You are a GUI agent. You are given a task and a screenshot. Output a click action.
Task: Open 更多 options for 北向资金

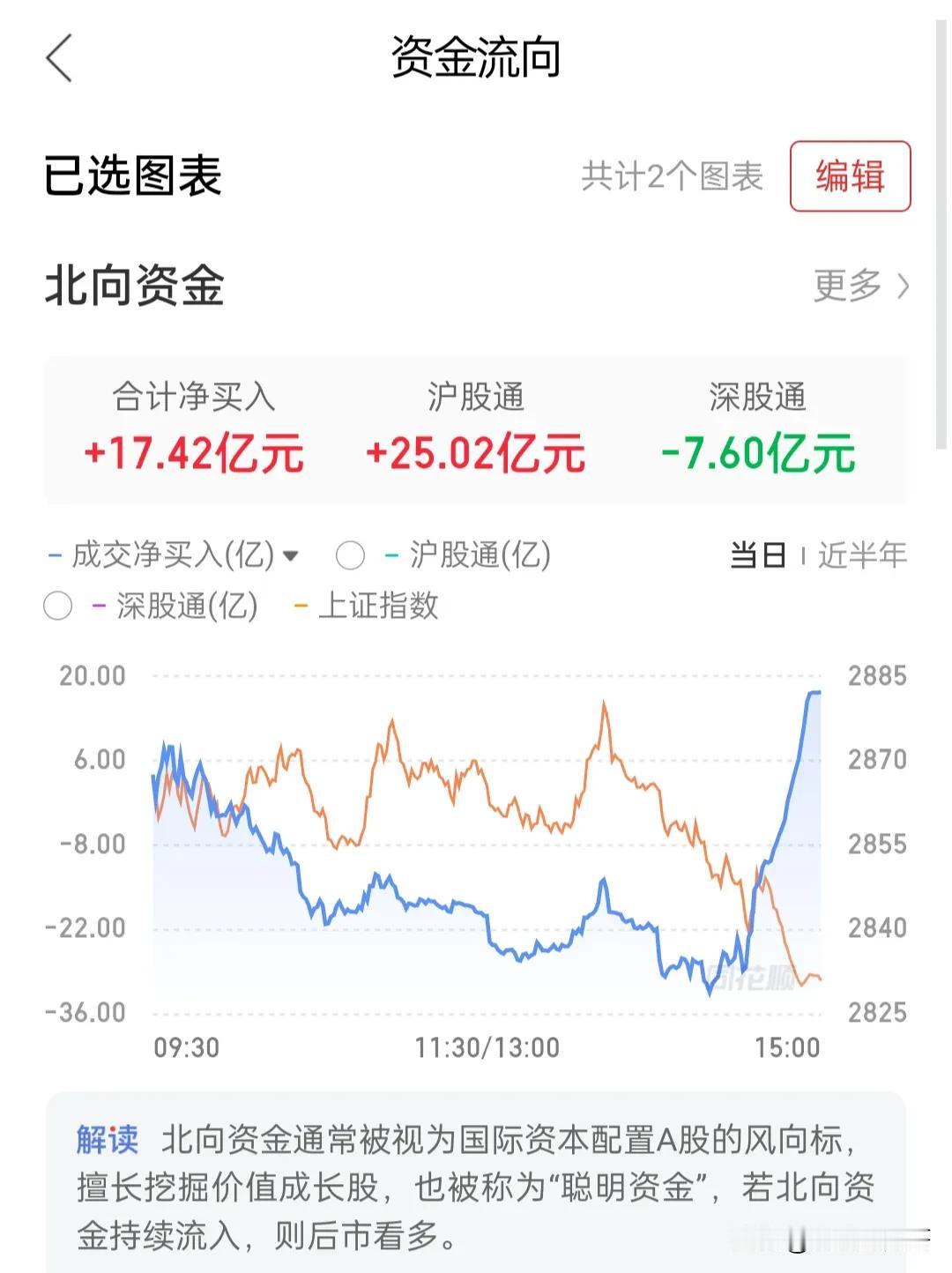coord(848,284)
